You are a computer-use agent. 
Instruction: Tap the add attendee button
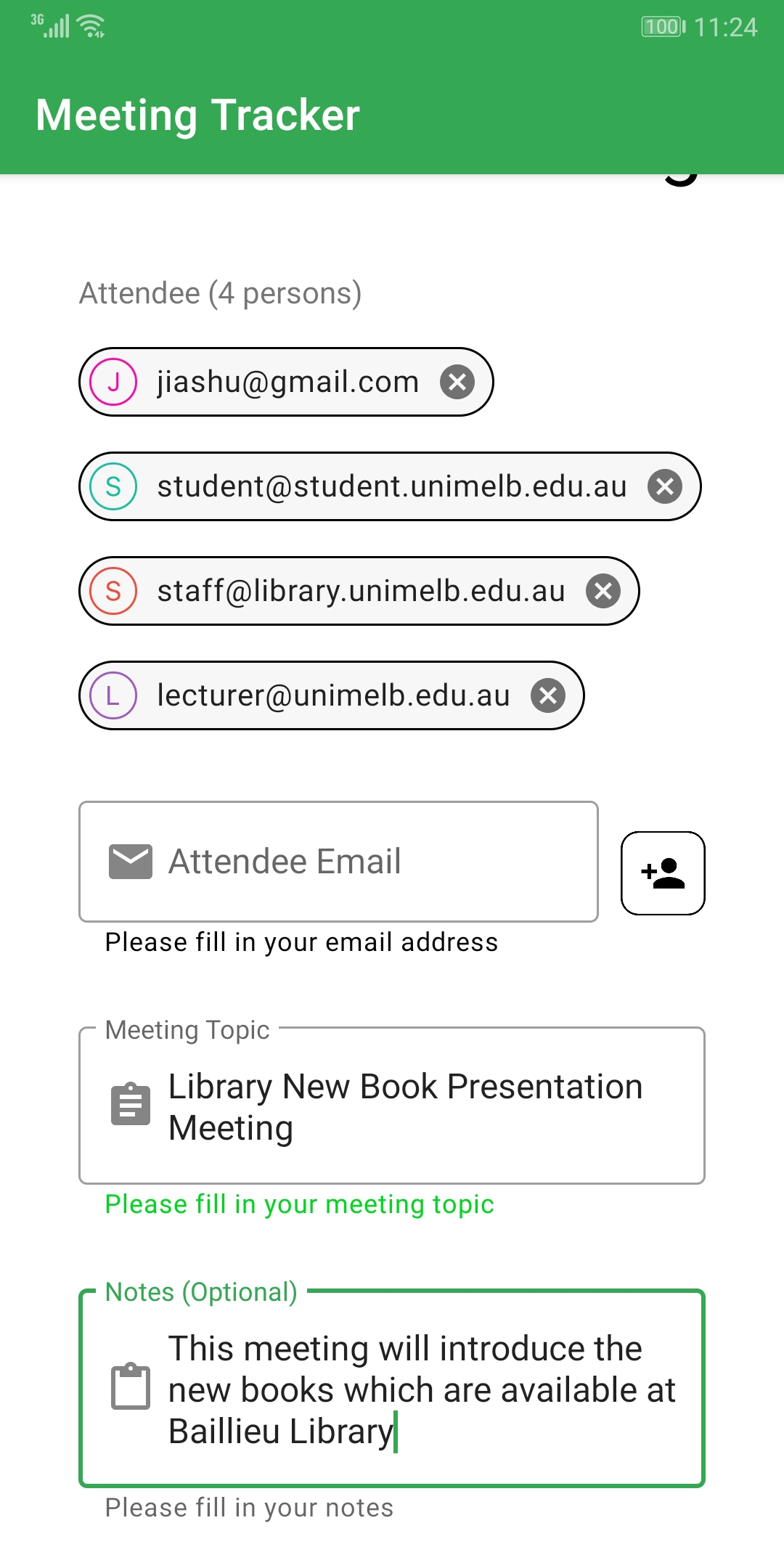pos(663,873)
